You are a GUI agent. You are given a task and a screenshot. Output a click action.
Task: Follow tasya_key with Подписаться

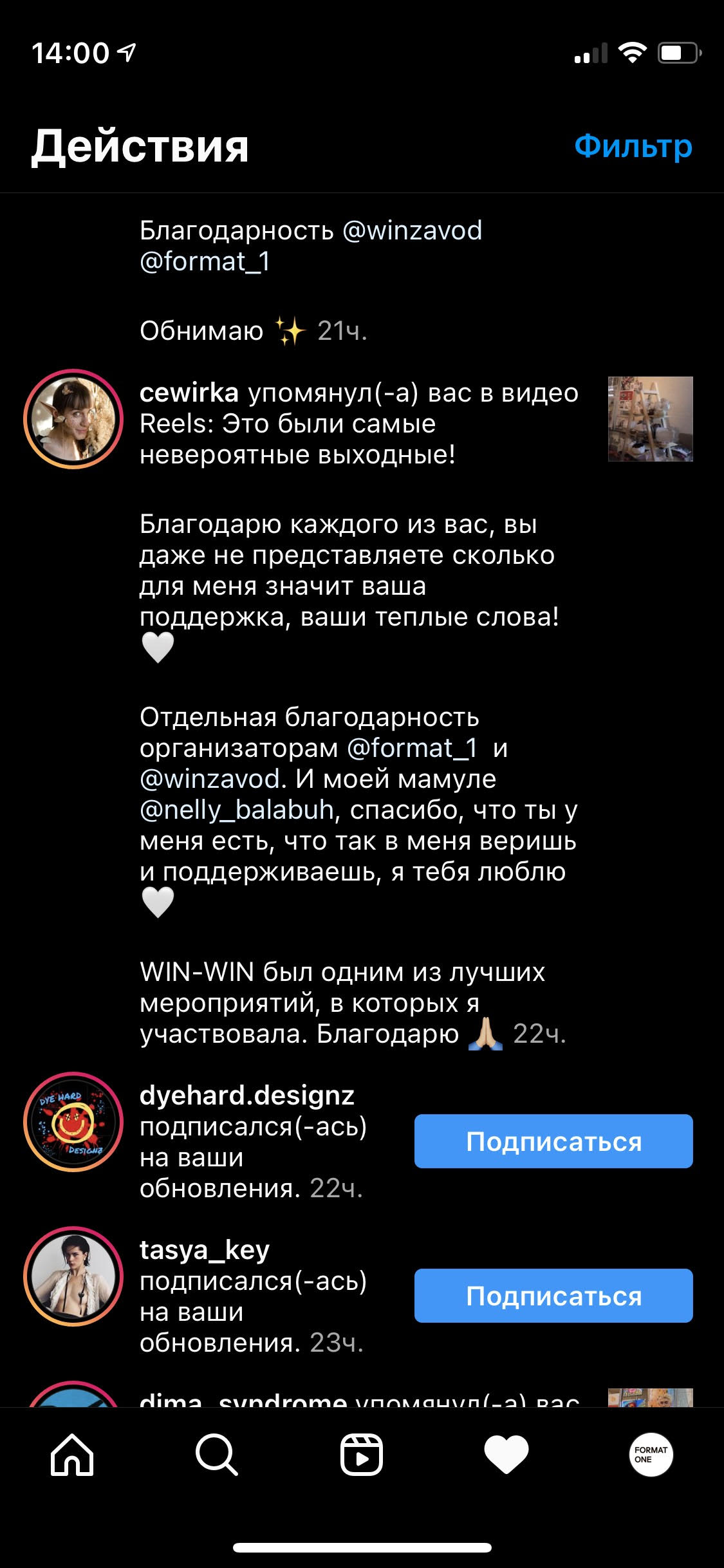pyautogui.click(x=553, y=1296)
